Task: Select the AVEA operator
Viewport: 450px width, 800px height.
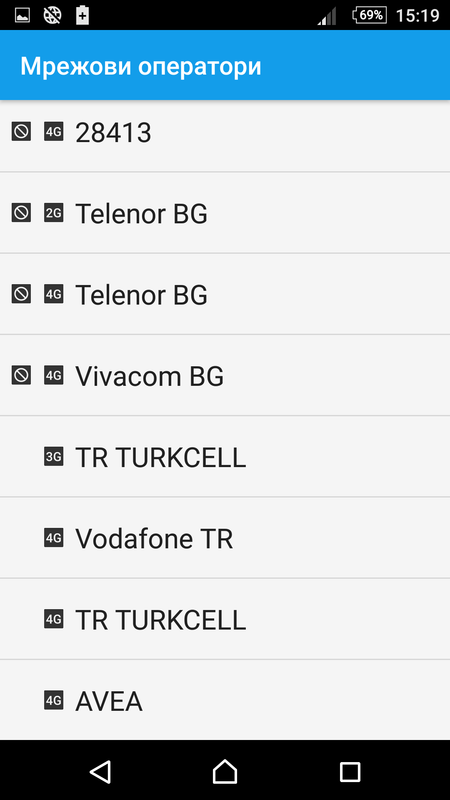Action: coord(225,701)
